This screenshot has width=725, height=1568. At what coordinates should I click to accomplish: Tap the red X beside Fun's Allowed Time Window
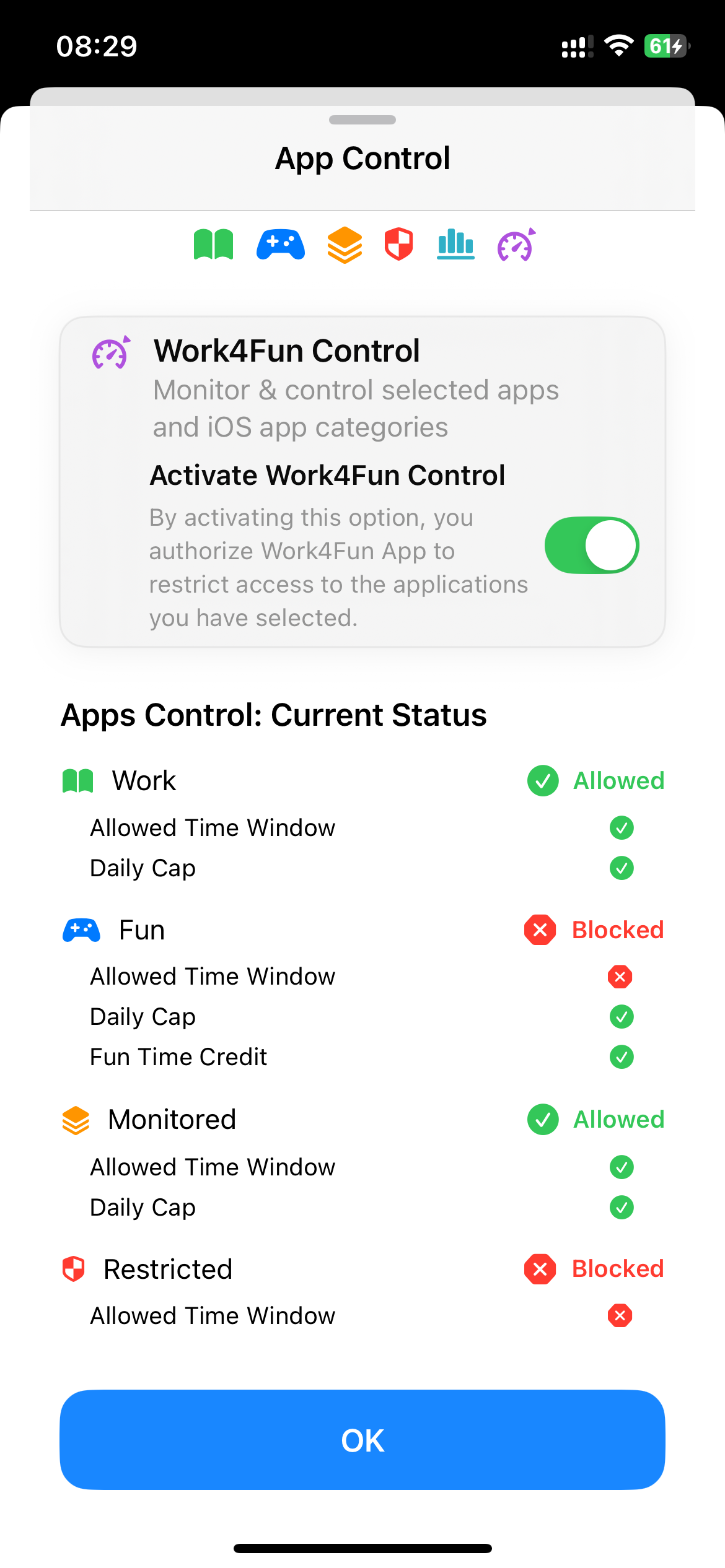(x=620, y=977)
